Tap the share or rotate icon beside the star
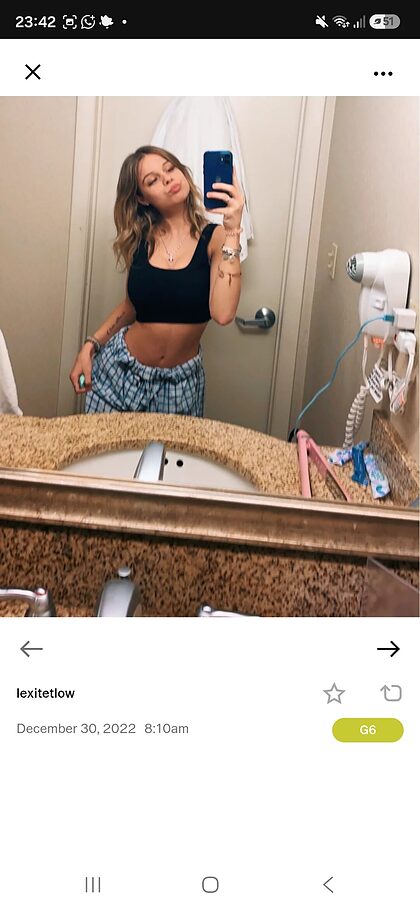This screenshot has height=910, width=420. coord(392,693)
